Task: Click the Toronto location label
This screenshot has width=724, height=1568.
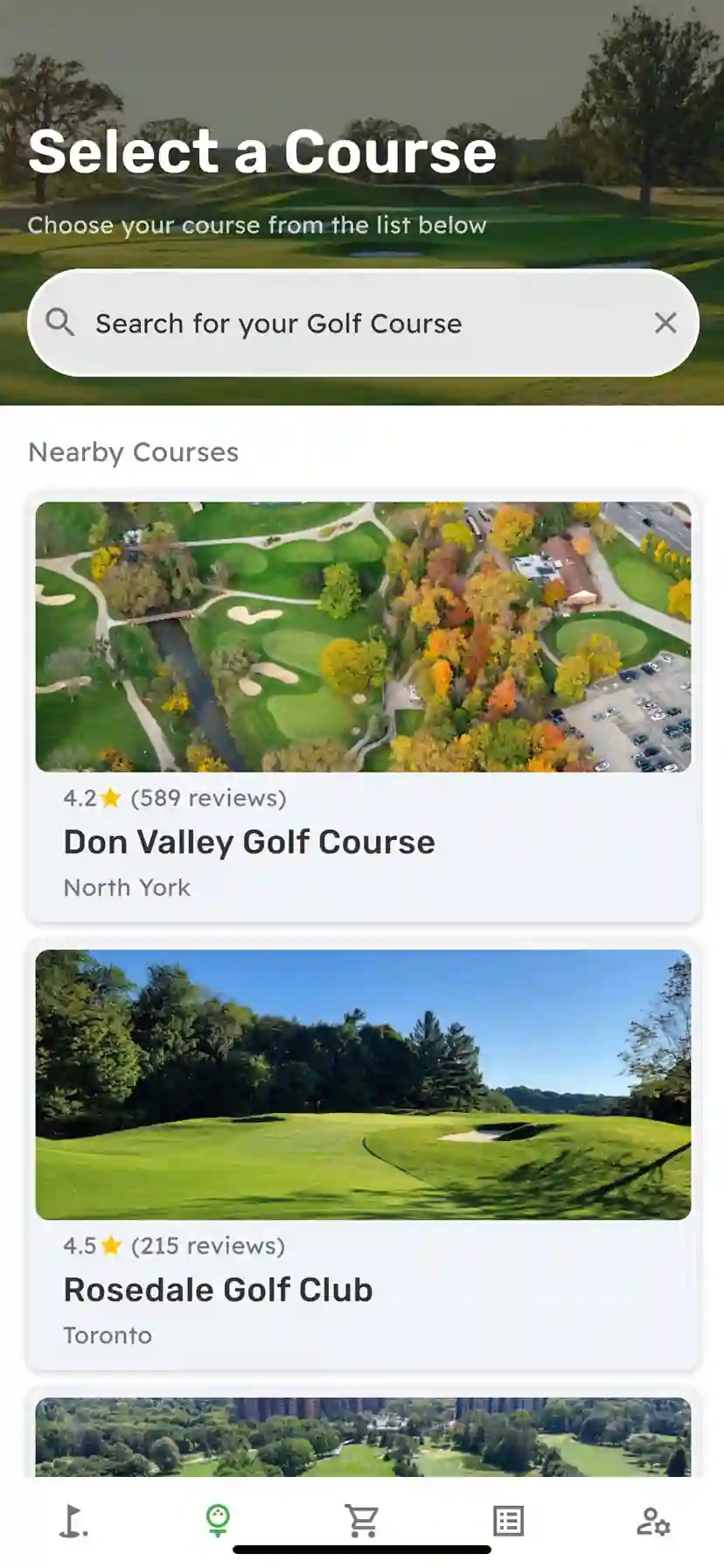Action: [x=107, y=1335]
